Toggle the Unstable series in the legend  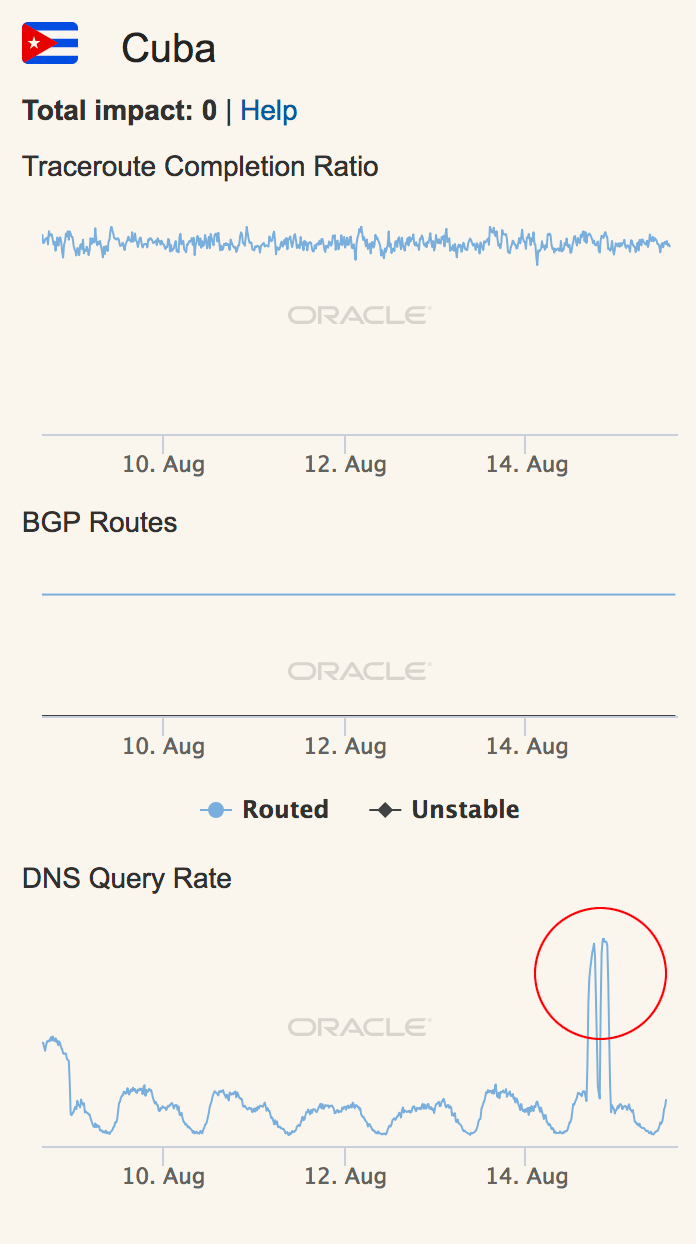point(444,809)
